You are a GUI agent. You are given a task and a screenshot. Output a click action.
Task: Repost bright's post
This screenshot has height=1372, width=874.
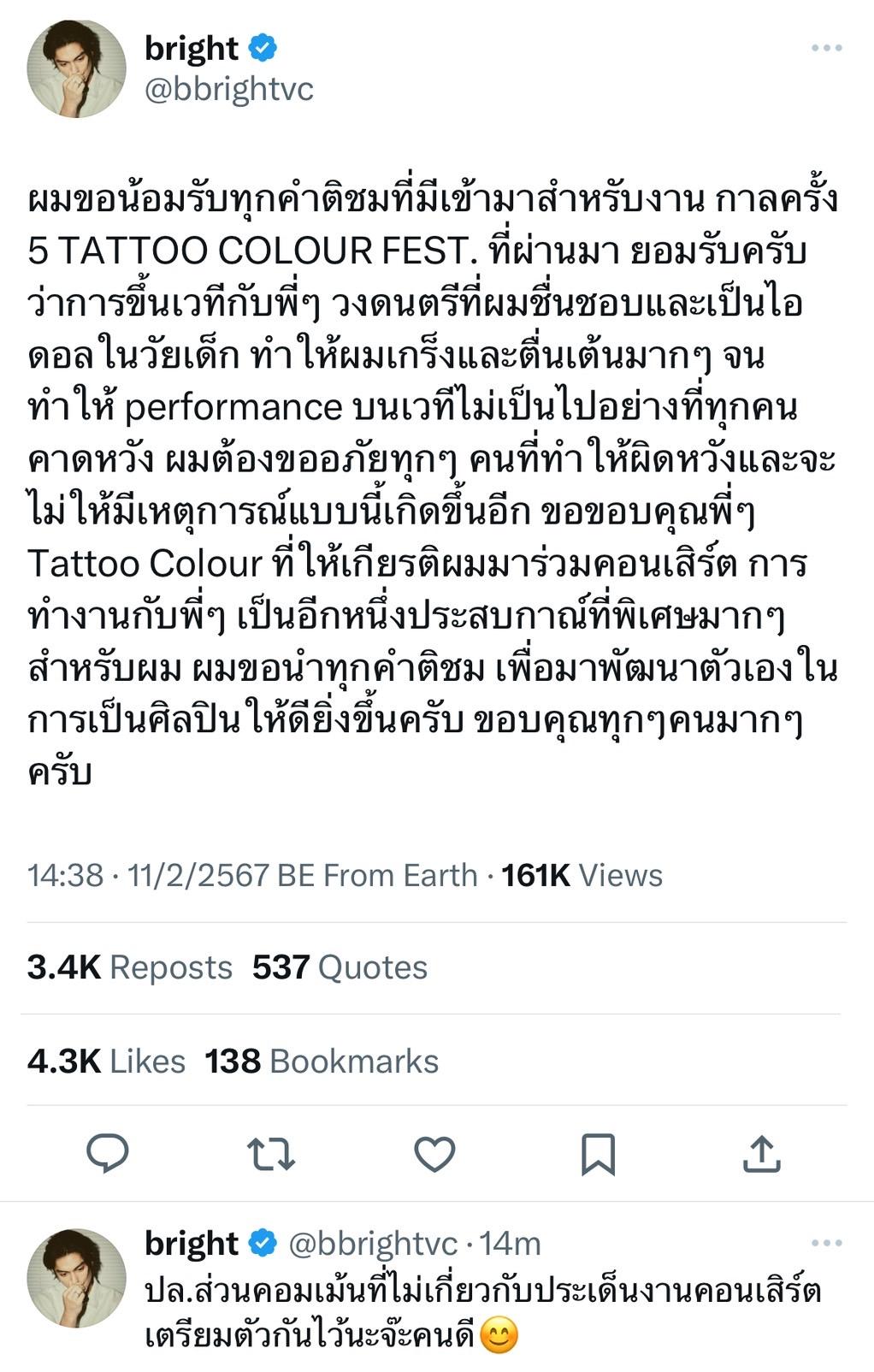pyautogui.click(x=271, y=1154)
